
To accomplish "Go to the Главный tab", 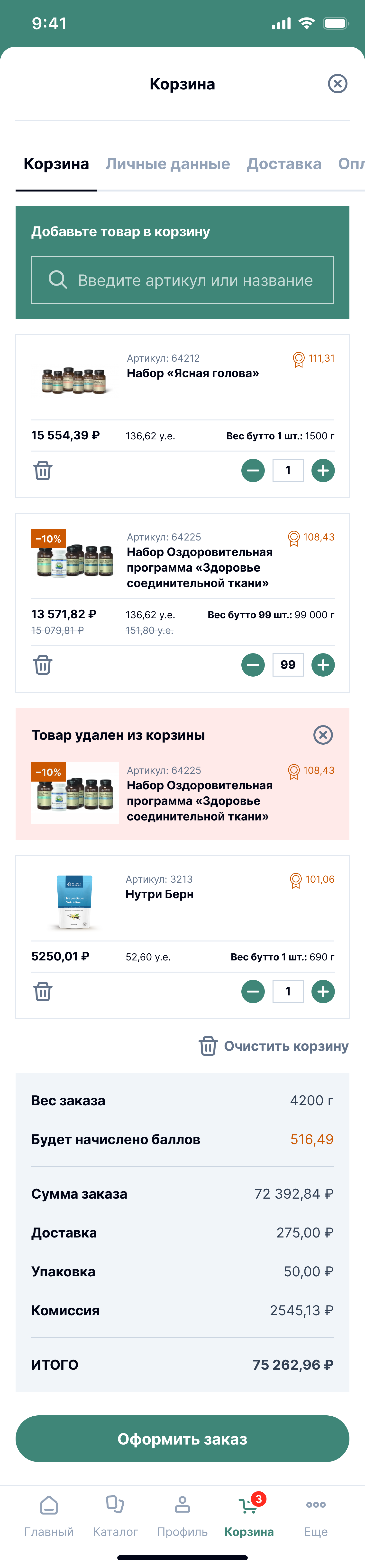I will [49, 1516].
